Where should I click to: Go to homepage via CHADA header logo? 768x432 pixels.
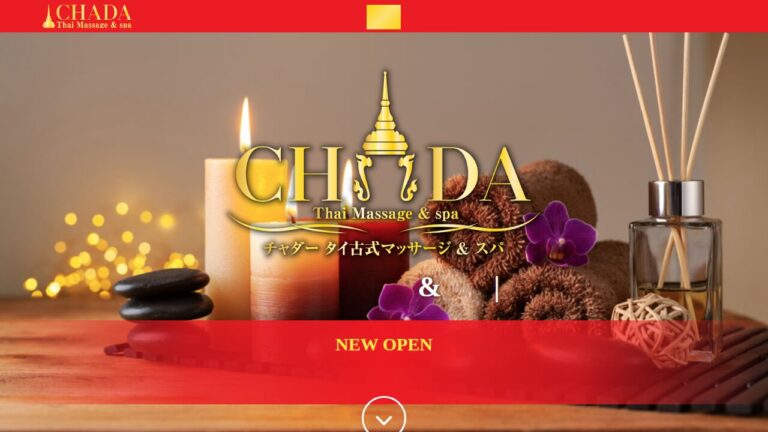pyautogui.click(x=87, y=16)
